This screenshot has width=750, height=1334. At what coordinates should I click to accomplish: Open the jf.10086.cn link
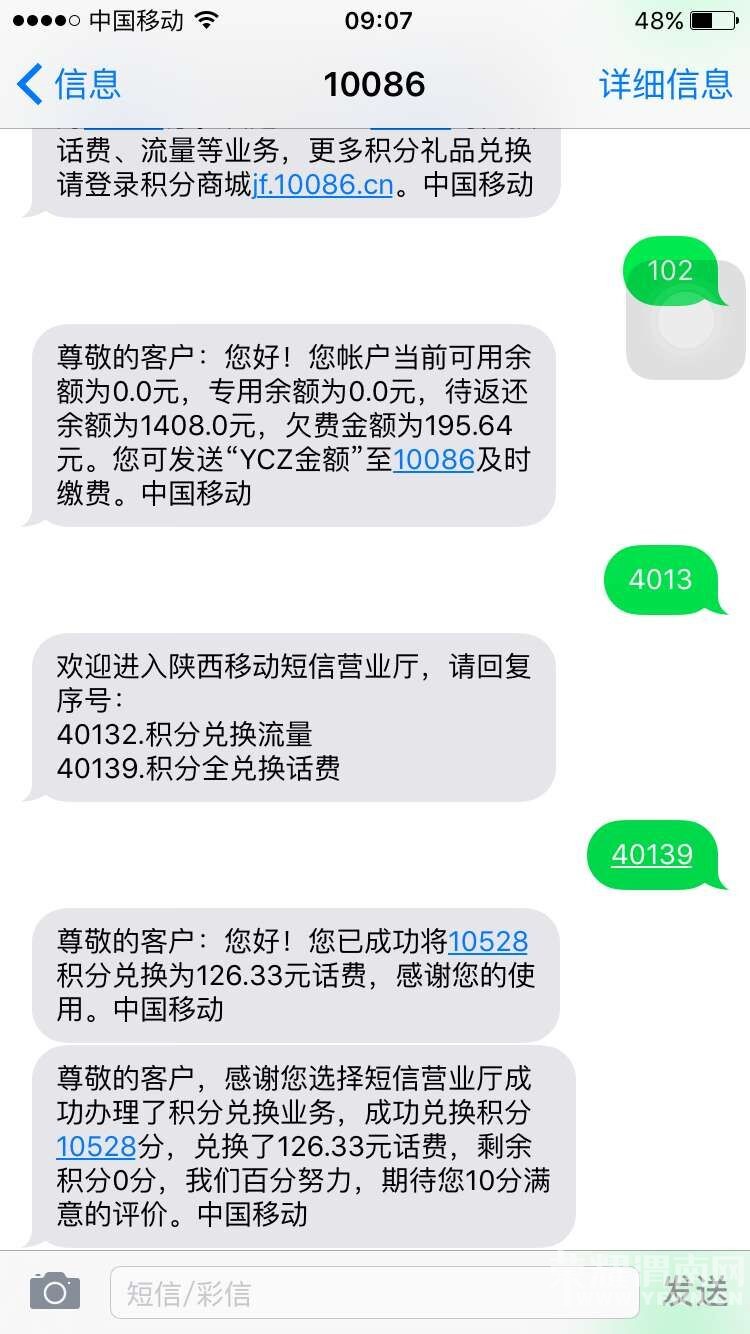(x=322, y=186)
